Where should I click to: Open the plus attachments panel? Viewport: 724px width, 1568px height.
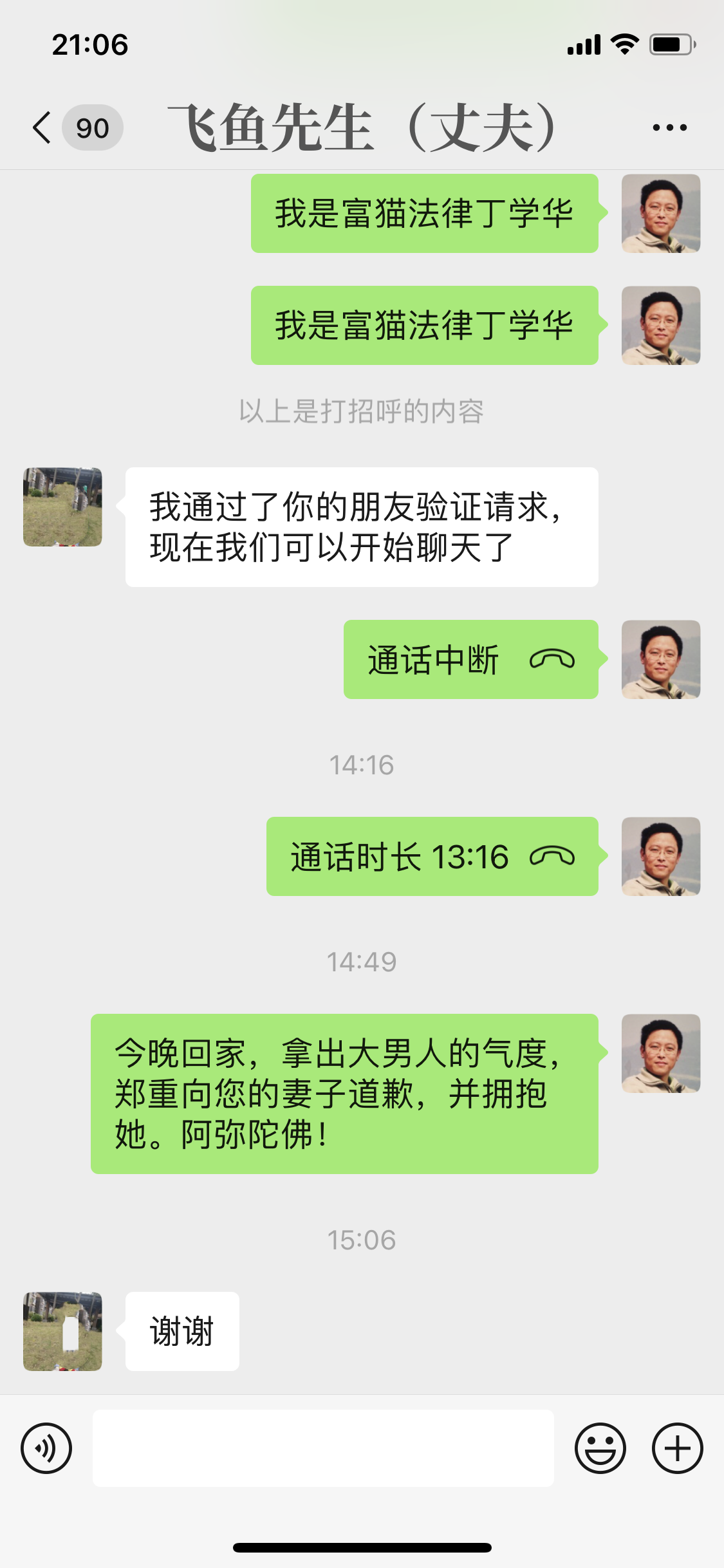(x=677, y=1448)
